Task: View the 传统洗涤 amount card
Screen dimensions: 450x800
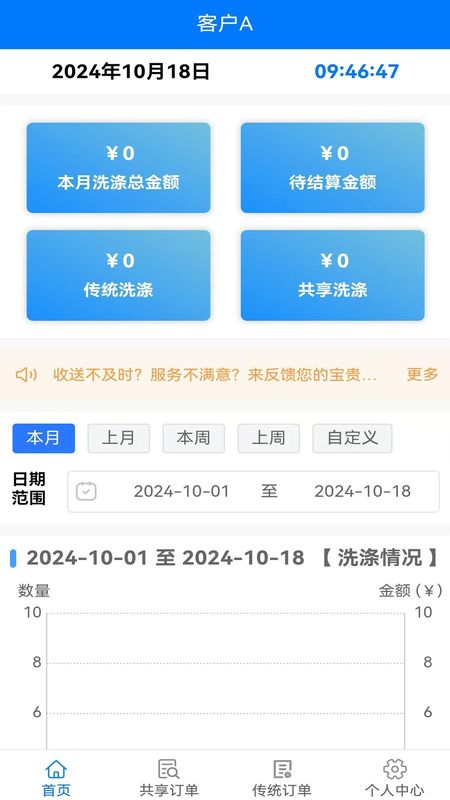Action: (x=118, y=276)
